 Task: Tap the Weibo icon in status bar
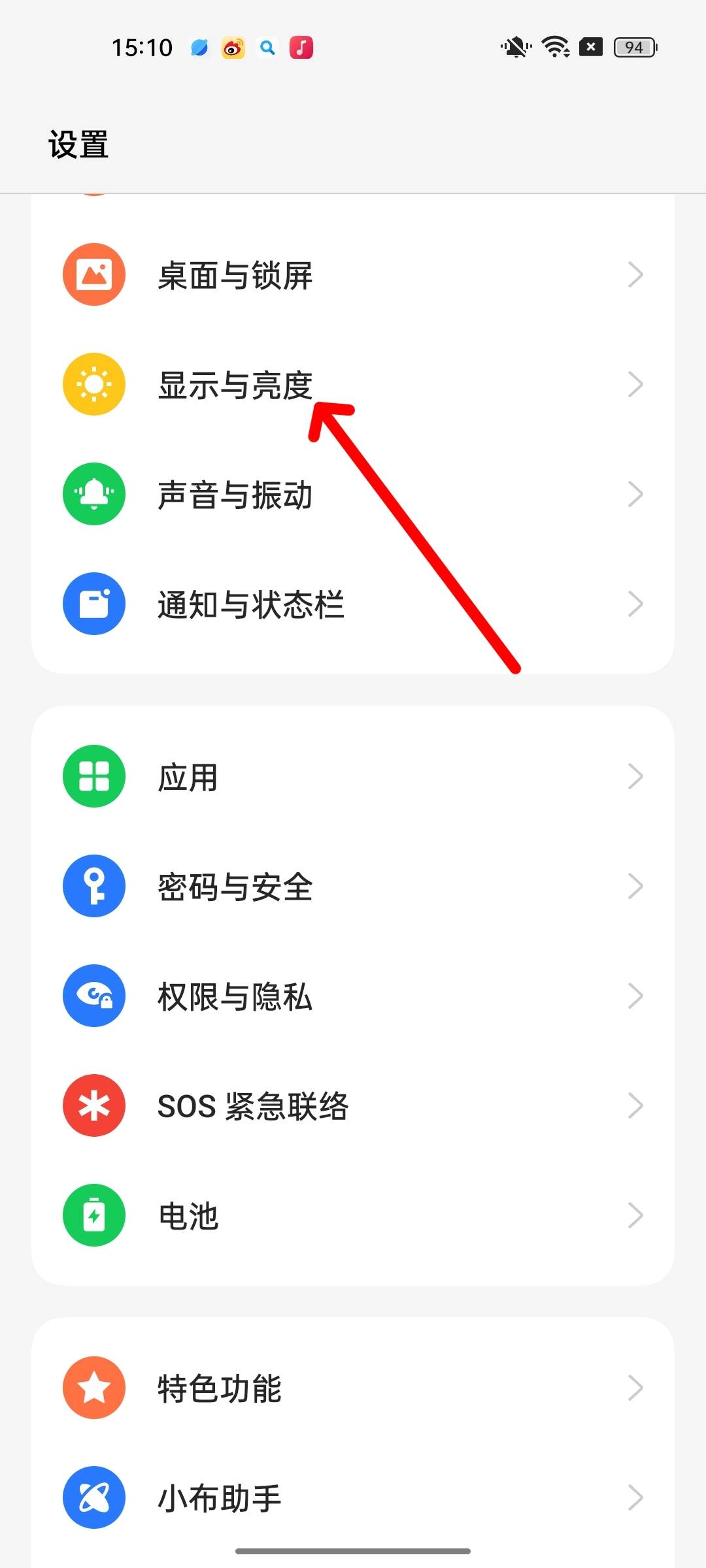(233, 46)
